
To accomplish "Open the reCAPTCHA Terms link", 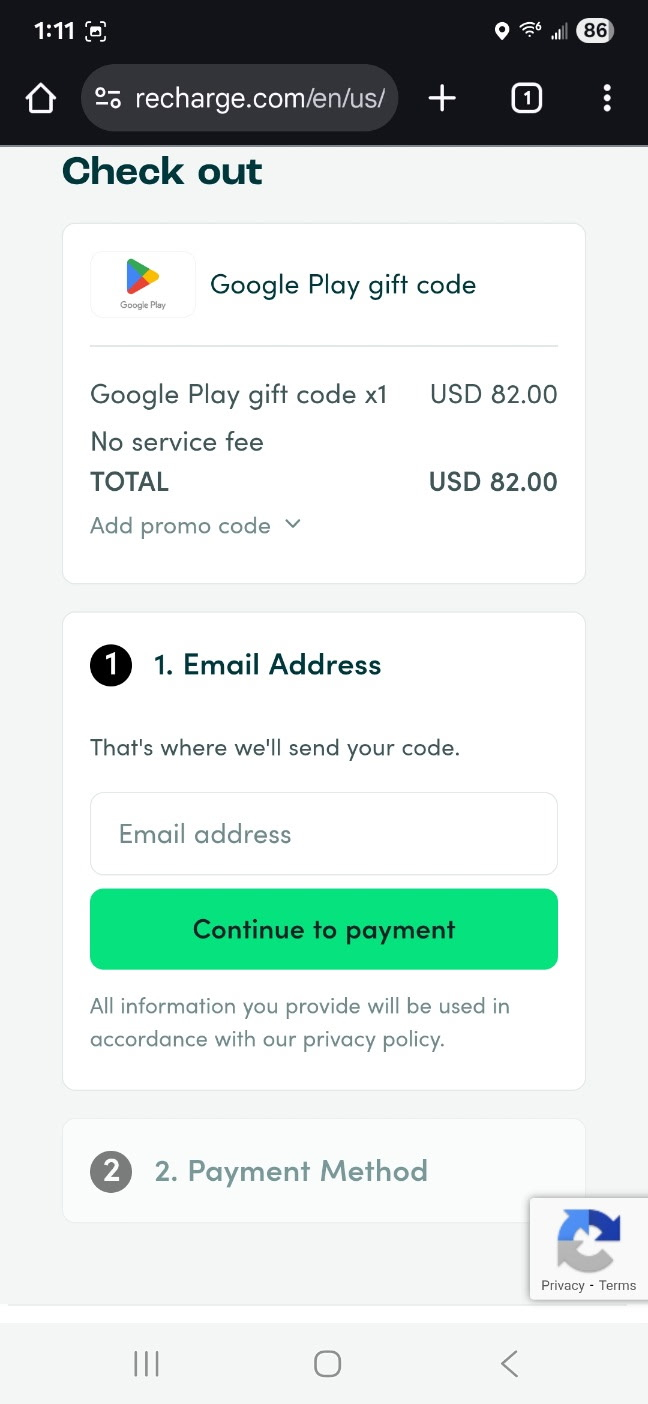I will [617, 1285].
